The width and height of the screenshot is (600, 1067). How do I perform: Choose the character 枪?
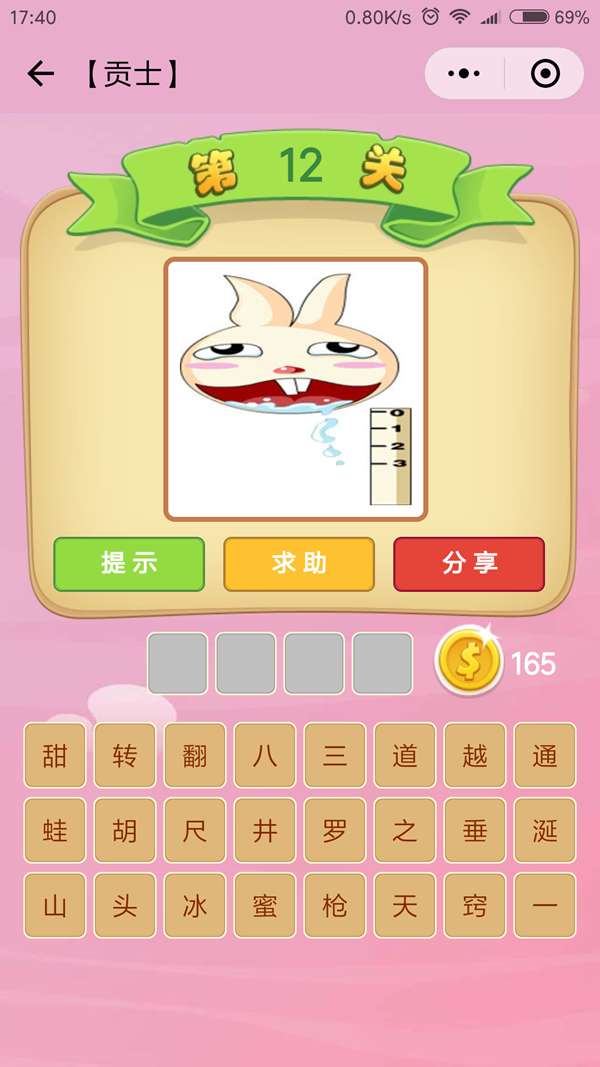(335, 906)
